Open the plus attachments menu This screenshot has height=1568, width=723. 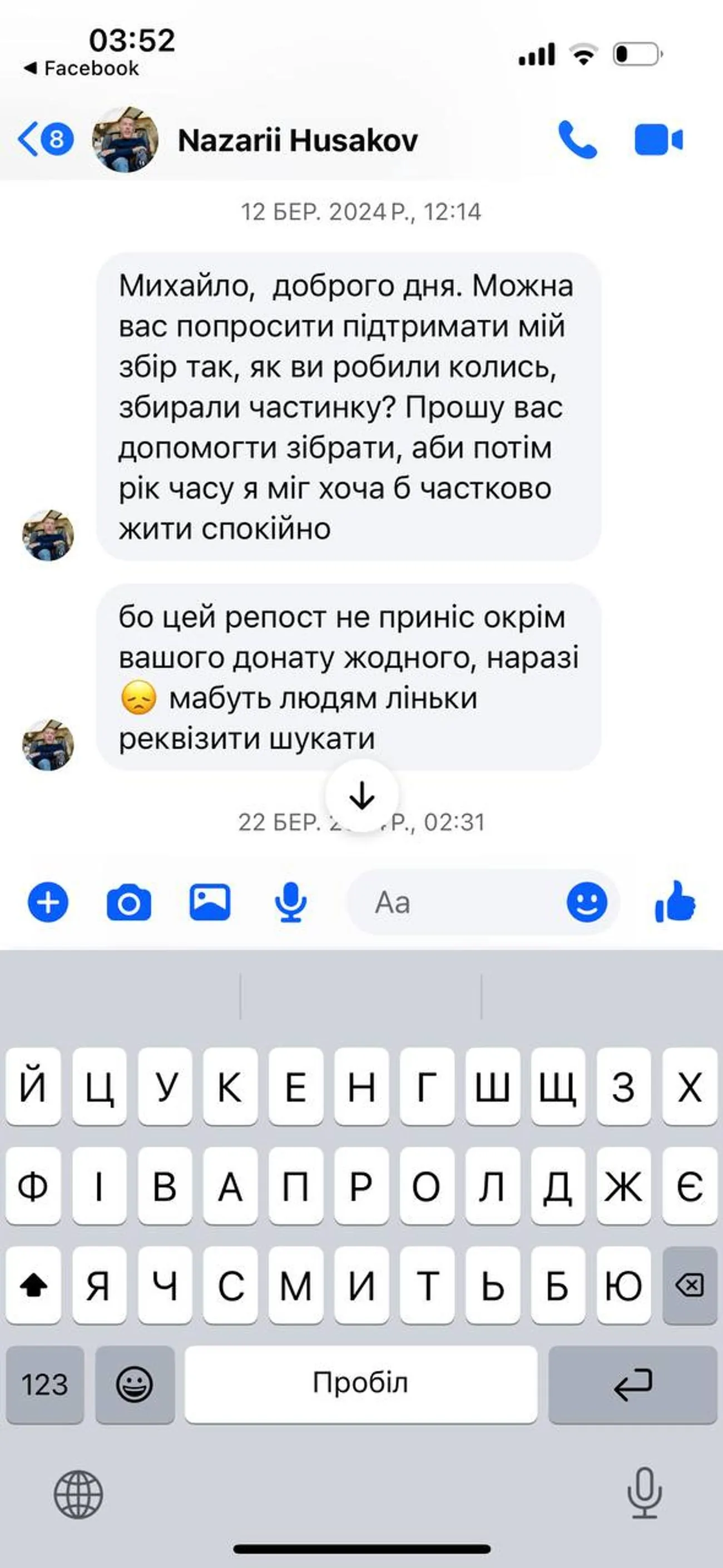47,902
